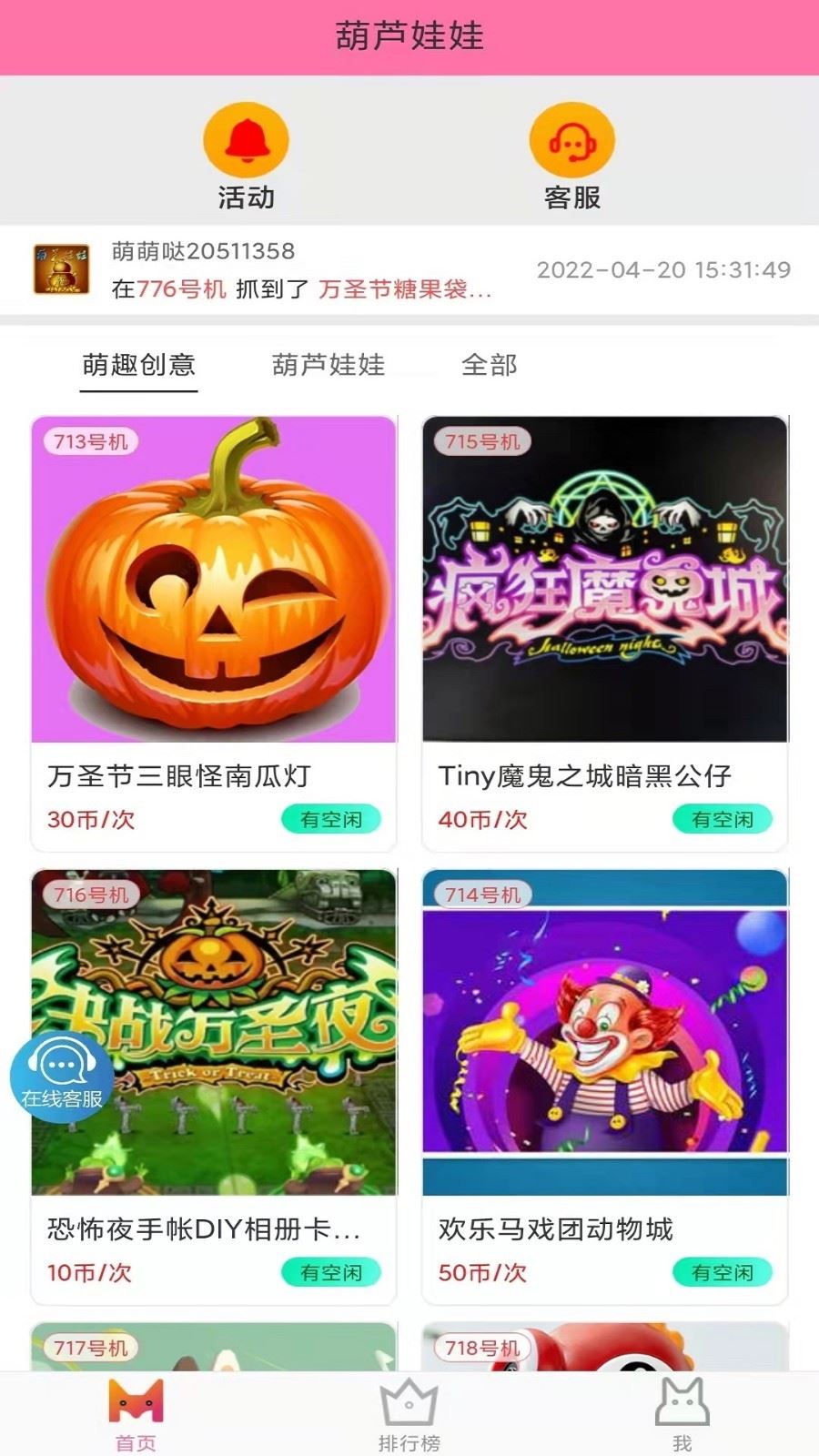Switch to the 葫芦娃娃 tab

click(x=329, y=365)
